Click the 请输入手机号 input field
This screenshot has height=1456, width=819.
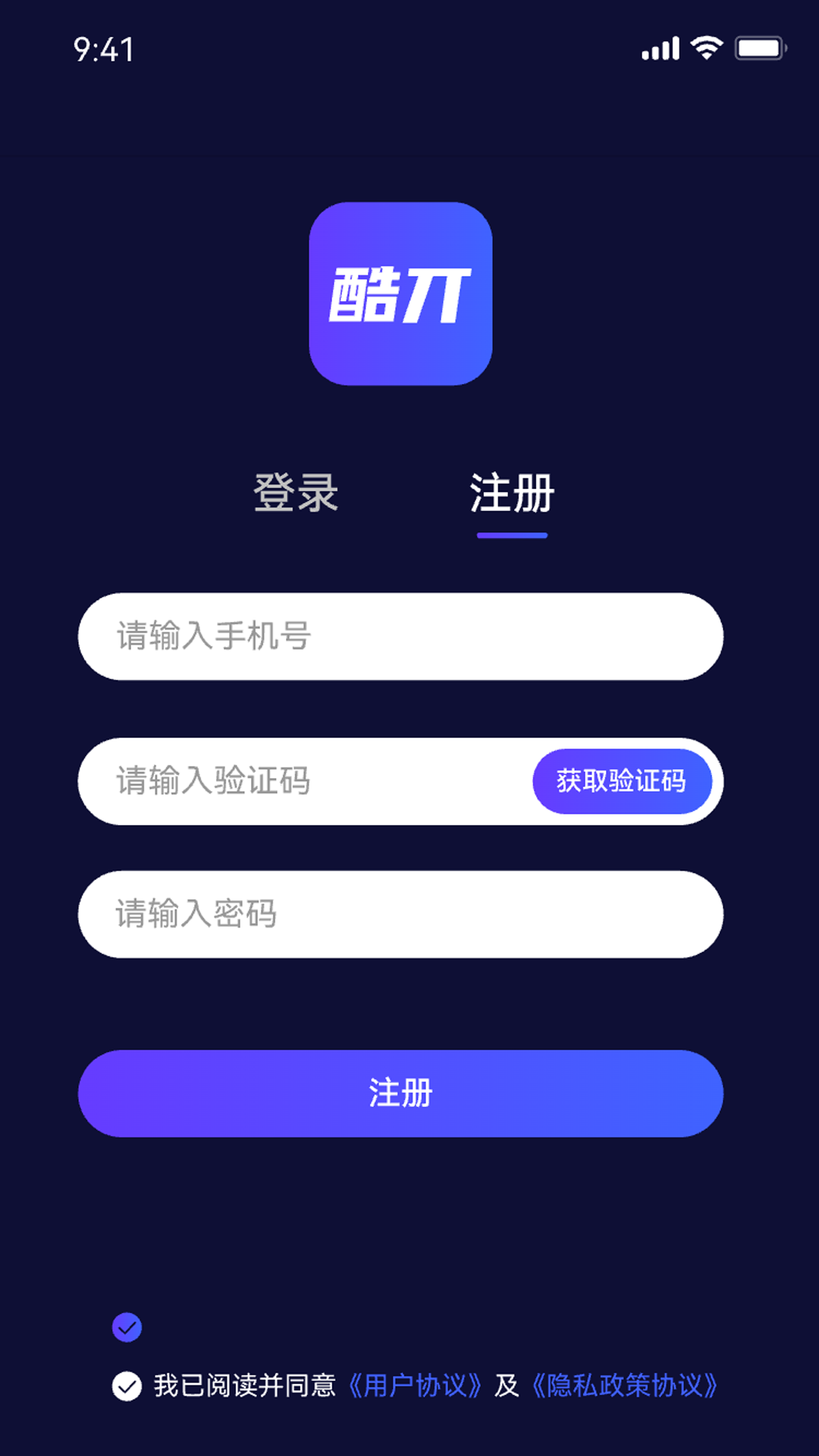pos(400,637)
